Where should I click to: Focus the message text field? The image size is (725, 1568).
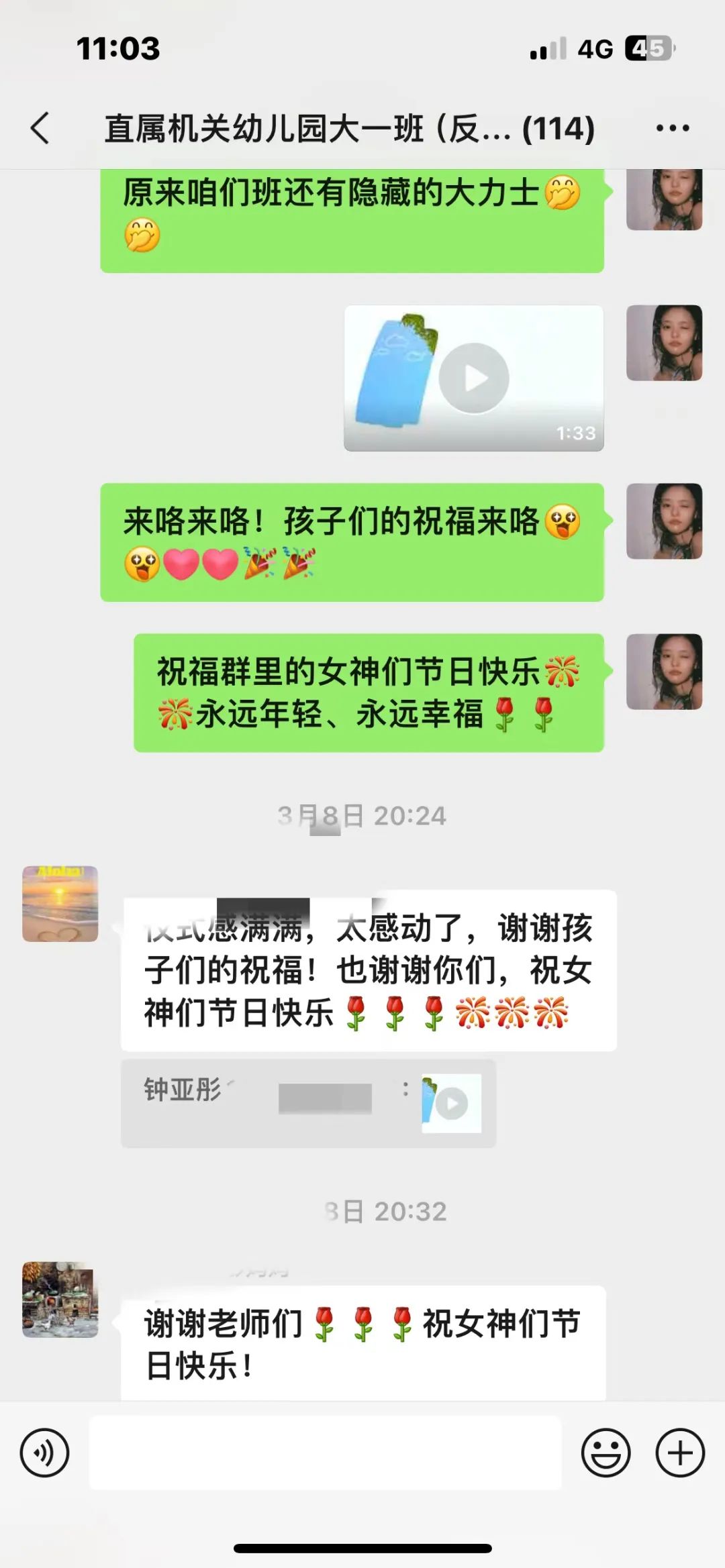coord(325,1453)
